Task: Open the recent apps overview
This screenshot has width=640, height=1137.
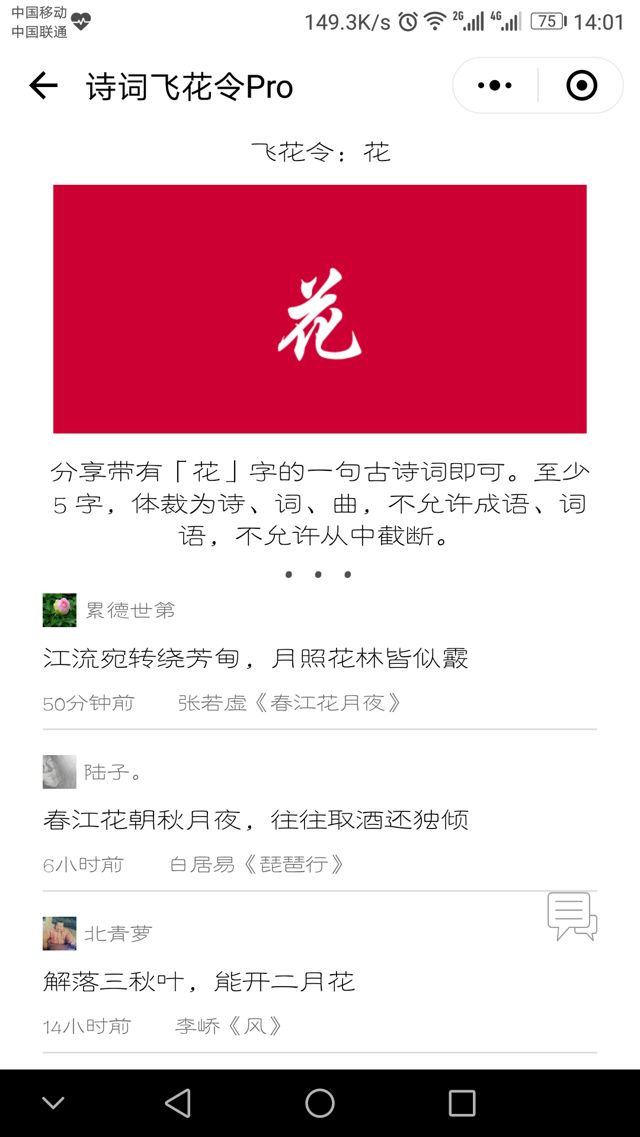Action: tap(462, 1103)
